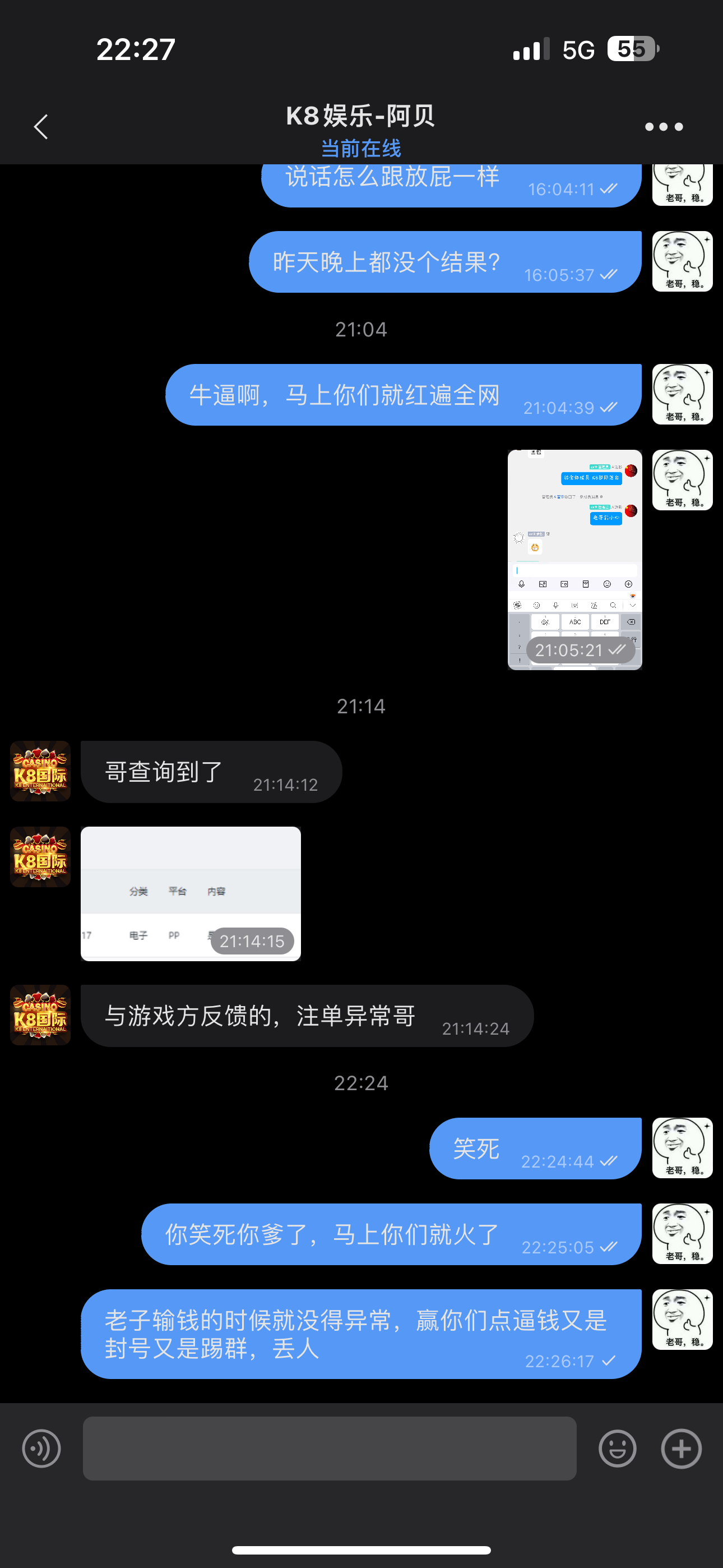Open the emoji picker
Screen dimensions: 723x1568
pyautogui.click(x=617, y=1448)
